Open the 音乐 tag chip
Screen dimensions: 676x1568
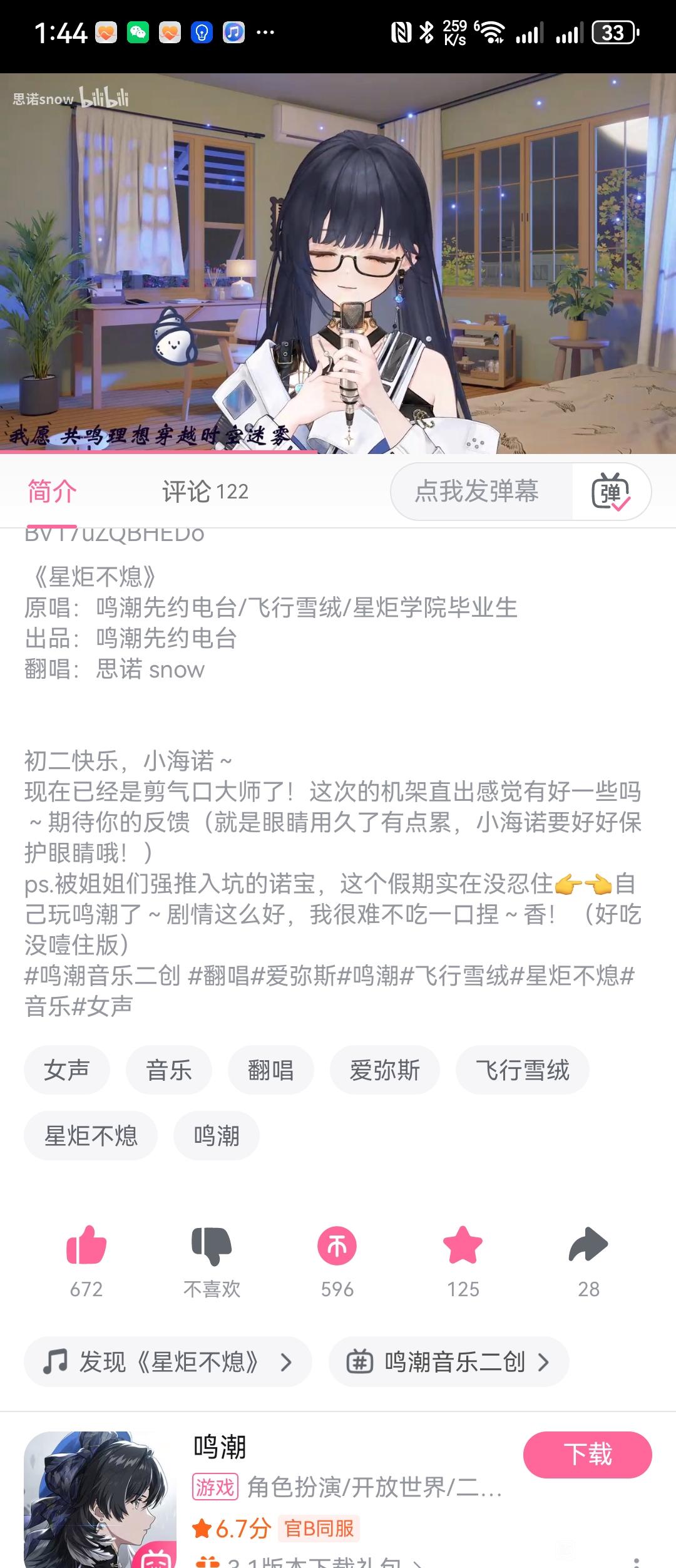point(169,1070)
